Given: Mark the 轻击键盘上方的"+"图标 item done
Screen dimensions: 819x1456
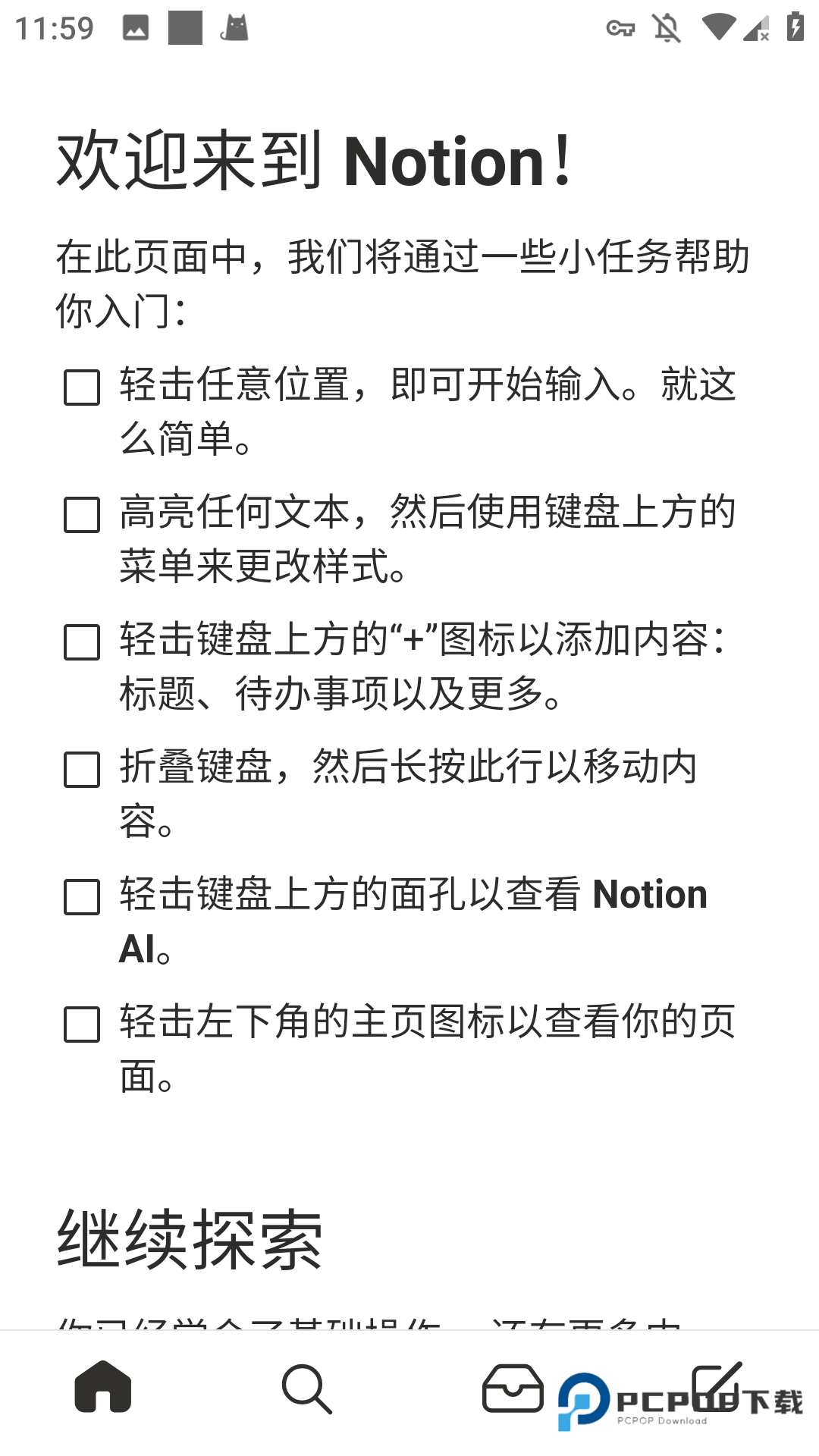Looking at the screenshot, I should coord(82,642).
